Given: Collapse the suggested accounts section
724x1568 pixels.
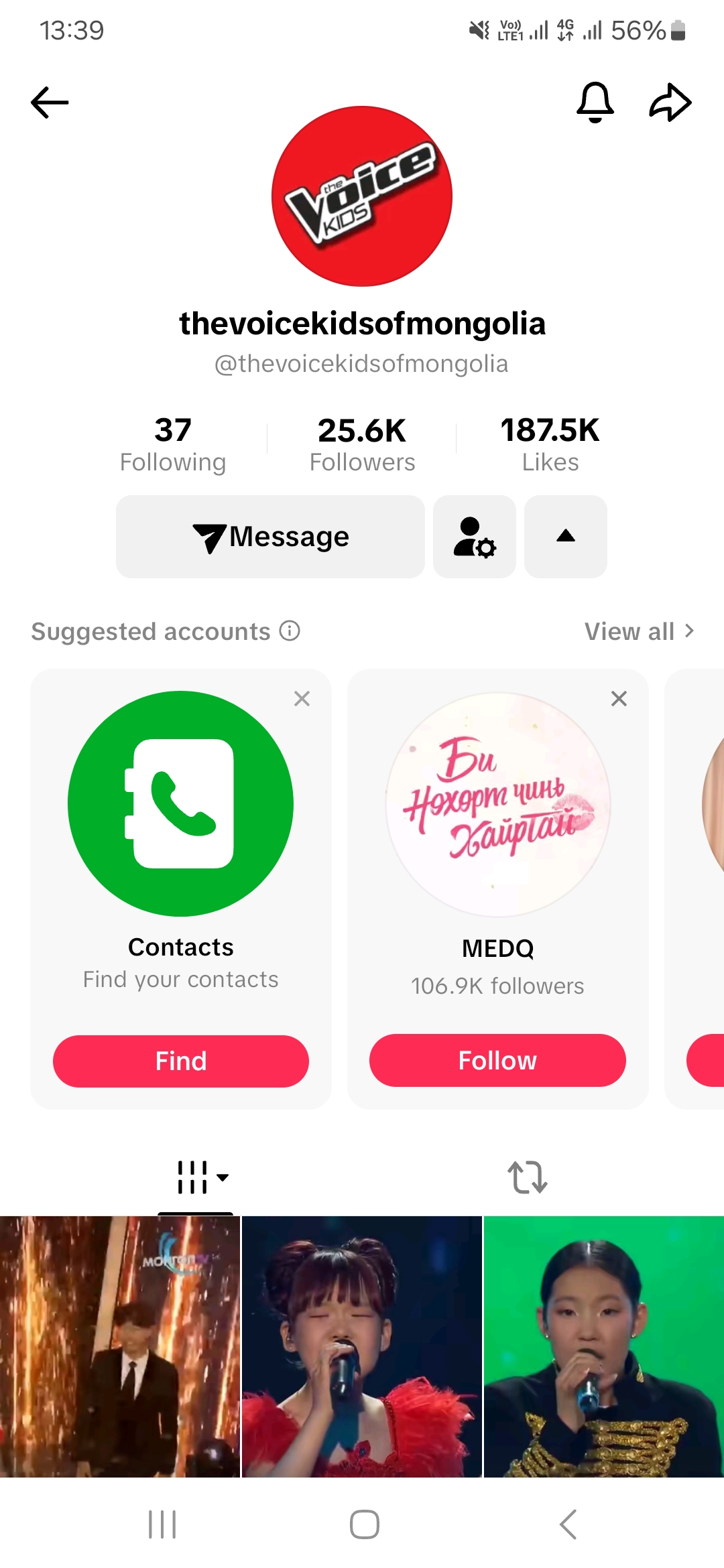Looking at the screenshot, I should (x=565, y=537).
